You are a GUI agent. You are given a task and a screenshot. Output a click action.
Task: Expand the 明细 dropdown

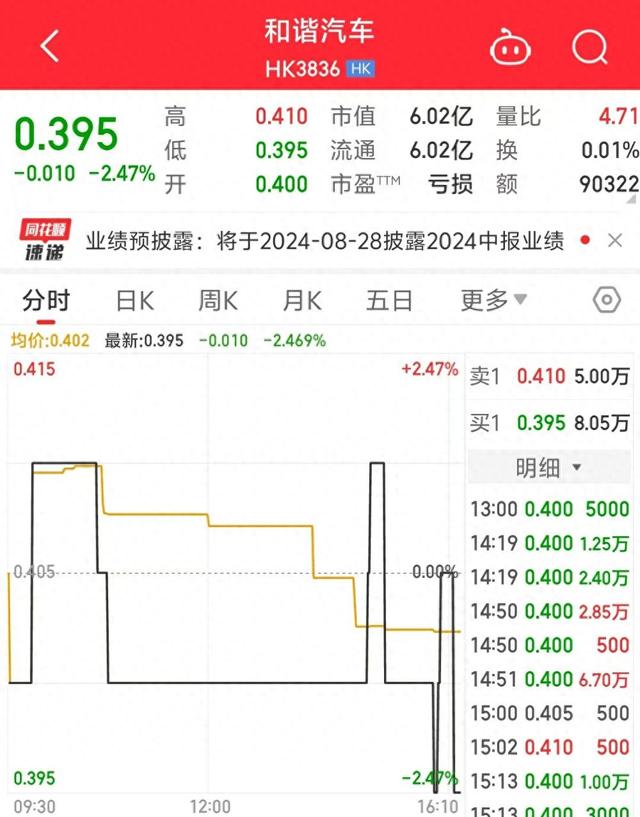click(549, 467)
